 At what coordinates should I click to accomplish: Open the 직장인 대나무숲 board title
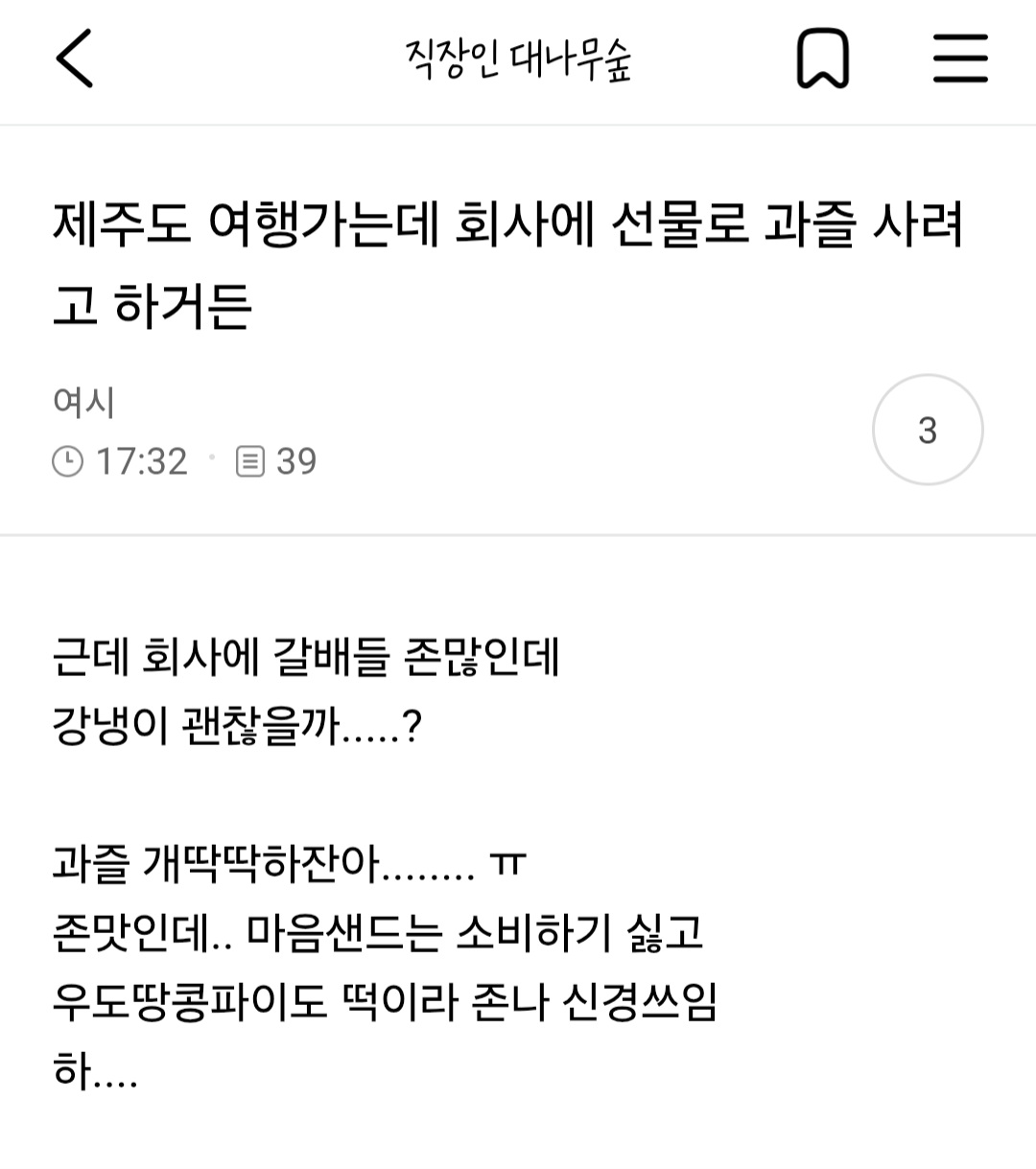[x=518, y=59]
